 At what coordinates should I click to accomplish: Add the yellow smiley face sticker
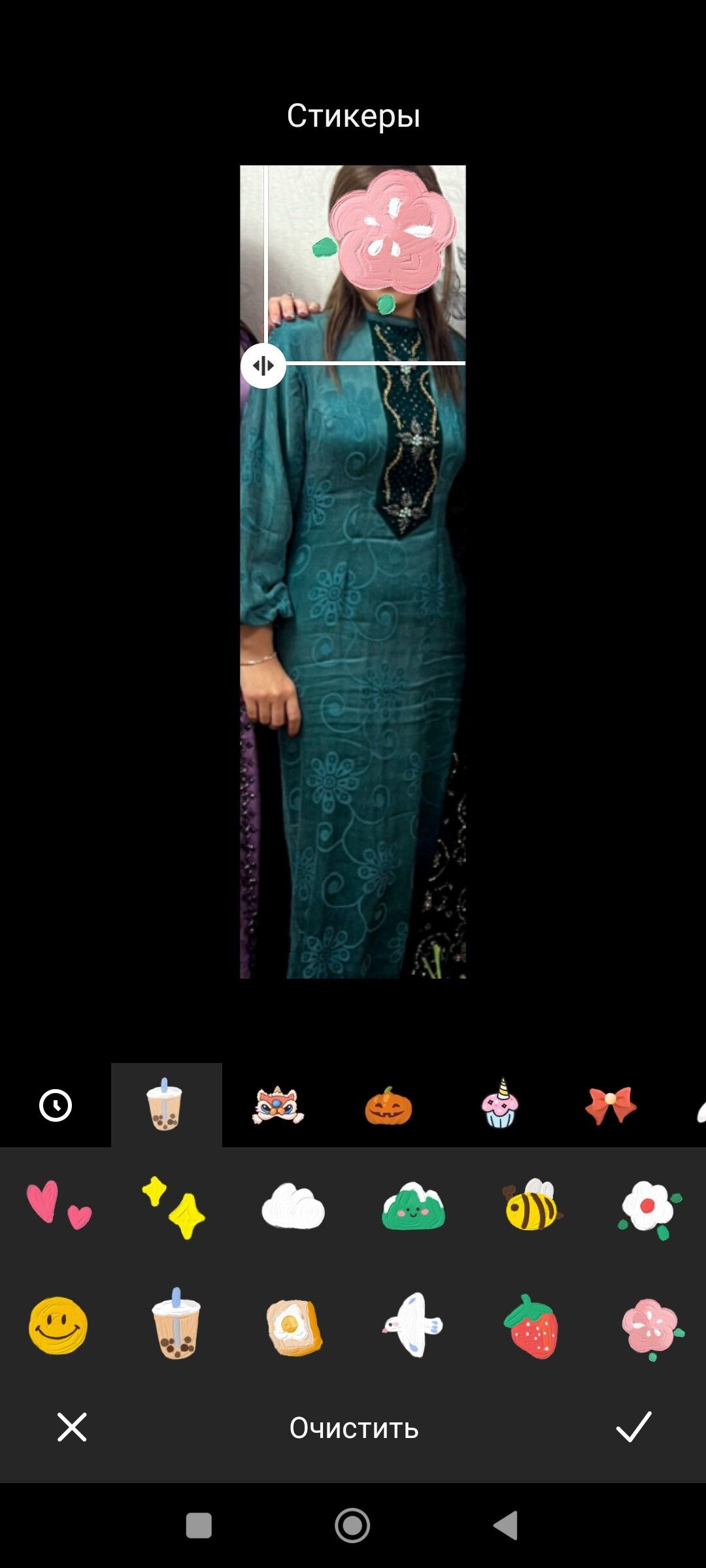pyautogui.click(x=58, y=1325)
